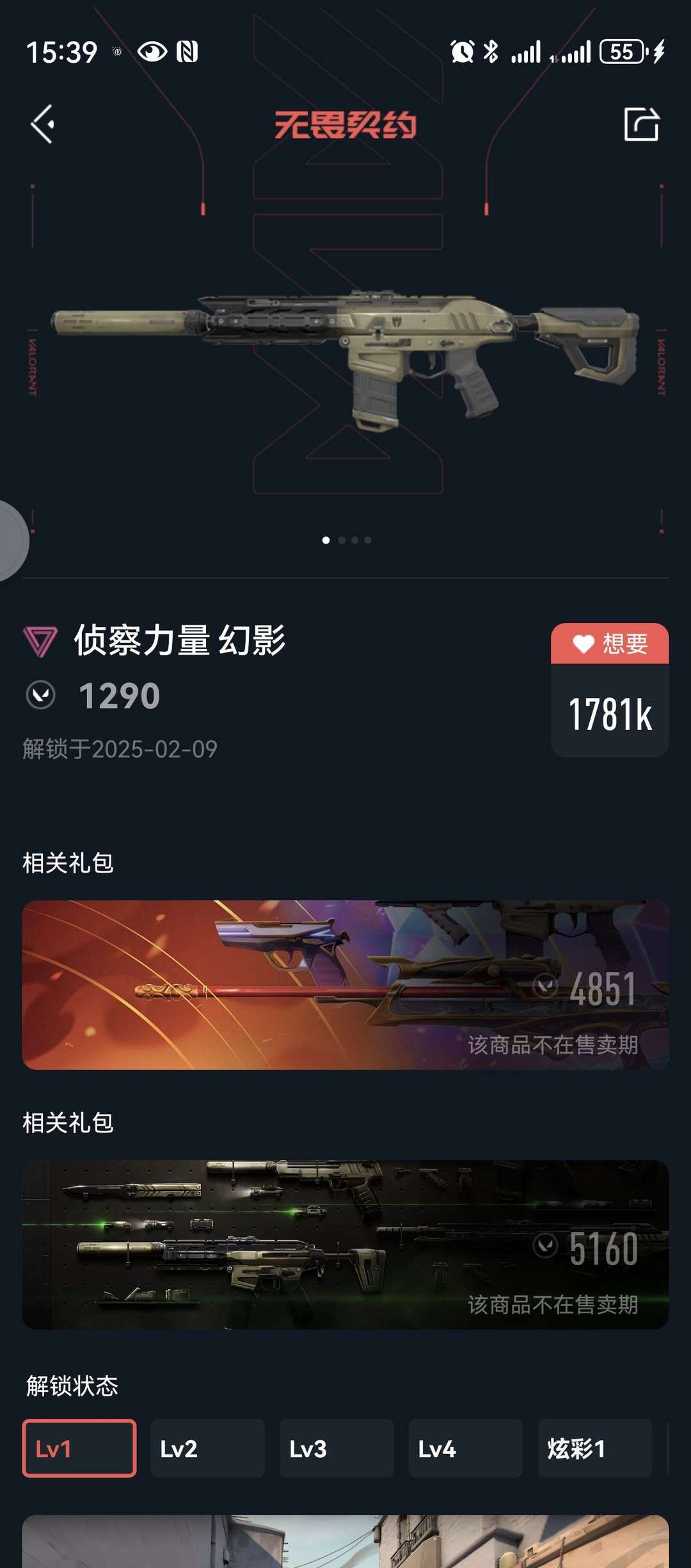691x1568 pixels.
Task: Select the Lv1 unlock level
Action: point(79,1448)
